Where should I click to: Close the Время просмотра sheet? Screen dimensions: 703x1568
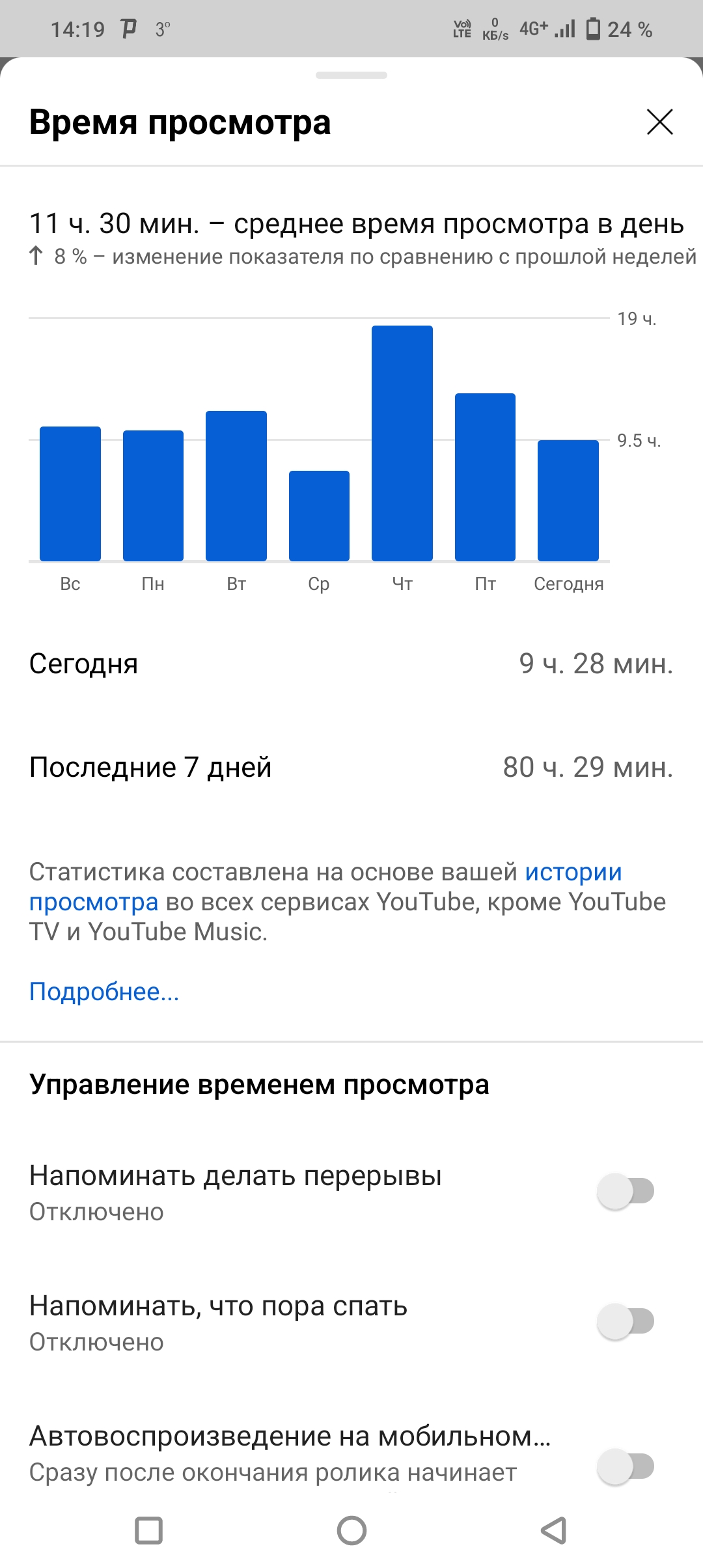(659, 122)
